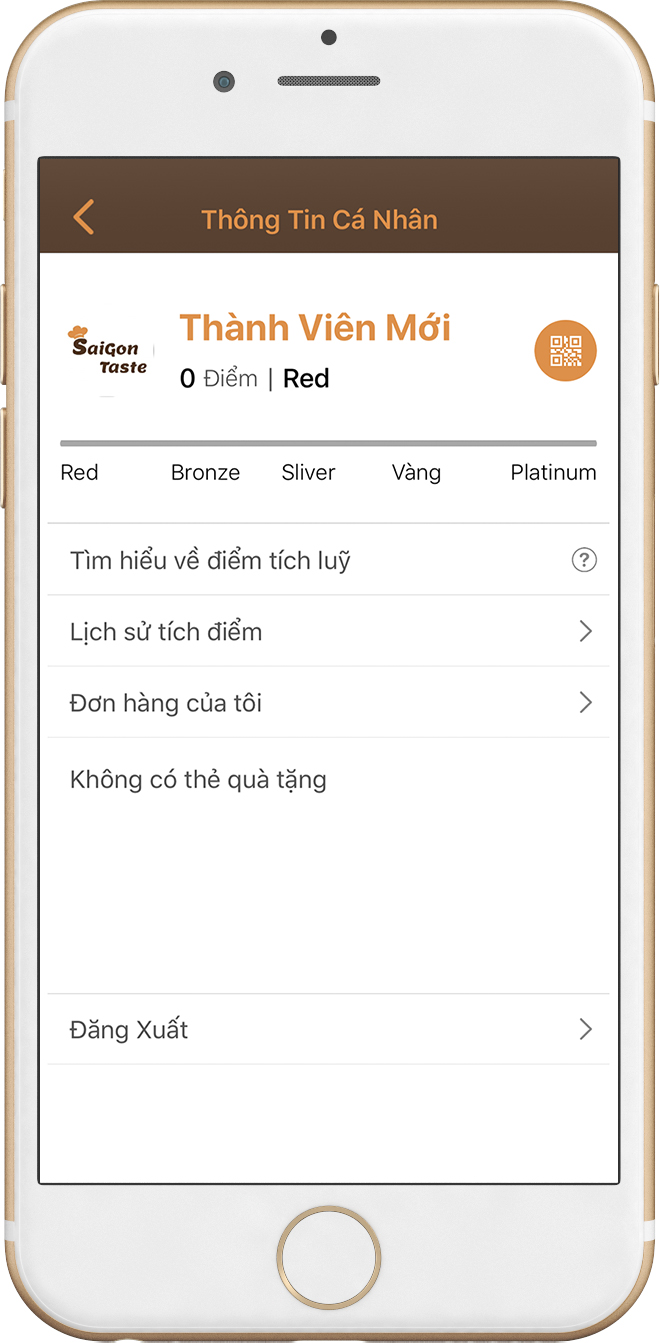Viewport: 660px width, 1343px height.
Task: Open Tìm hiểu về điểm tích luỹ help
Action: (x=329, y=560)
